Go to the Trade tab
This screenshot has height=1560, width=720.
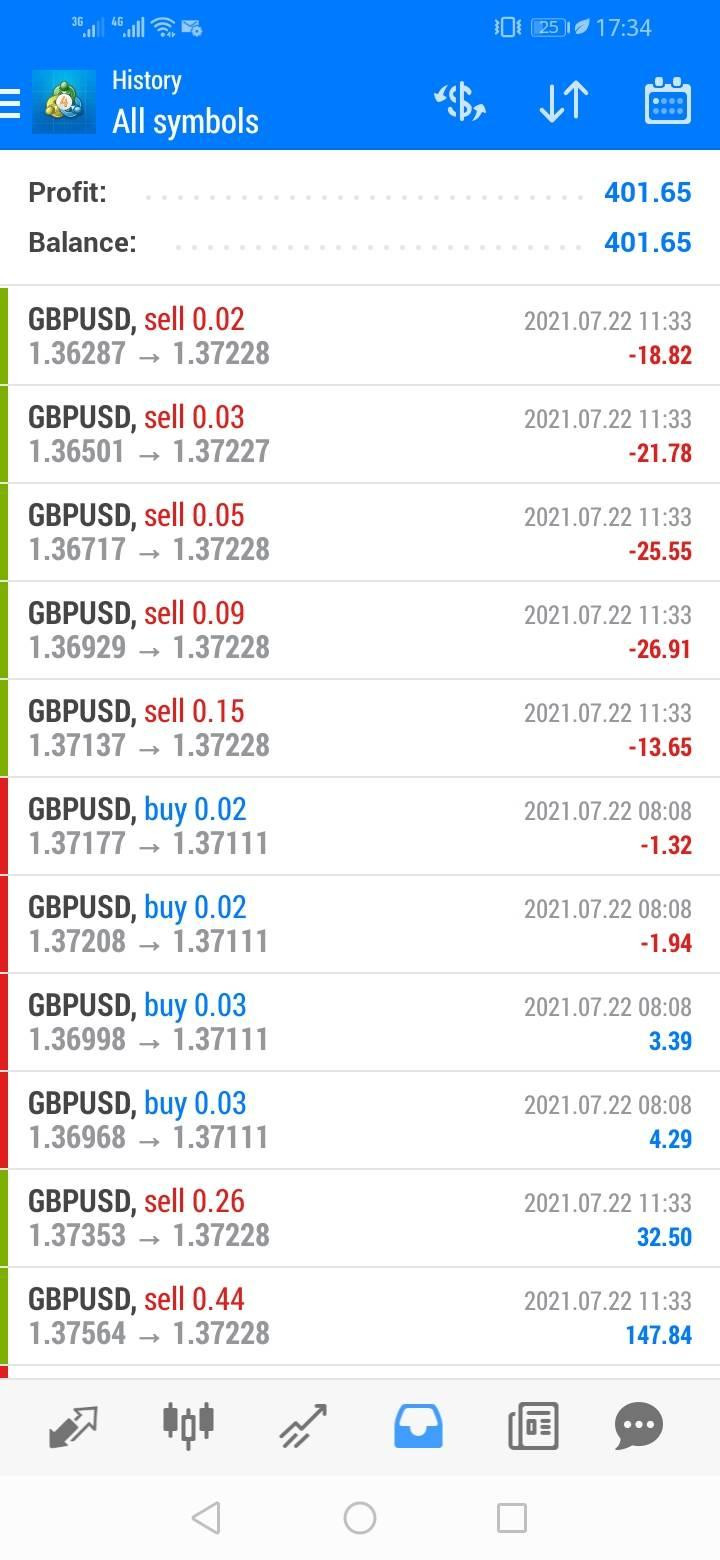[303, 1425]
